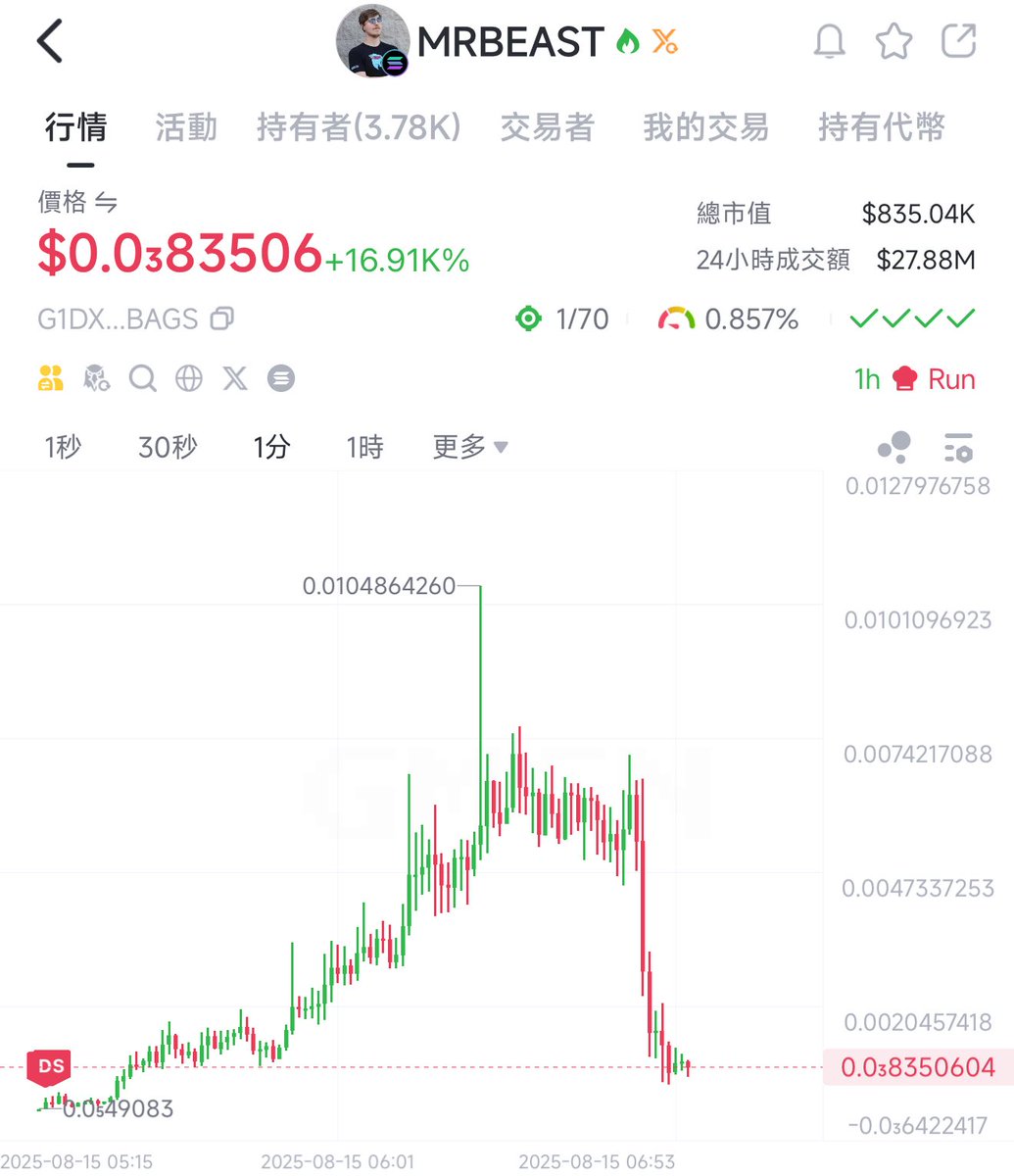
Task: Open the chart settings icon
Action: coord(958,447)
